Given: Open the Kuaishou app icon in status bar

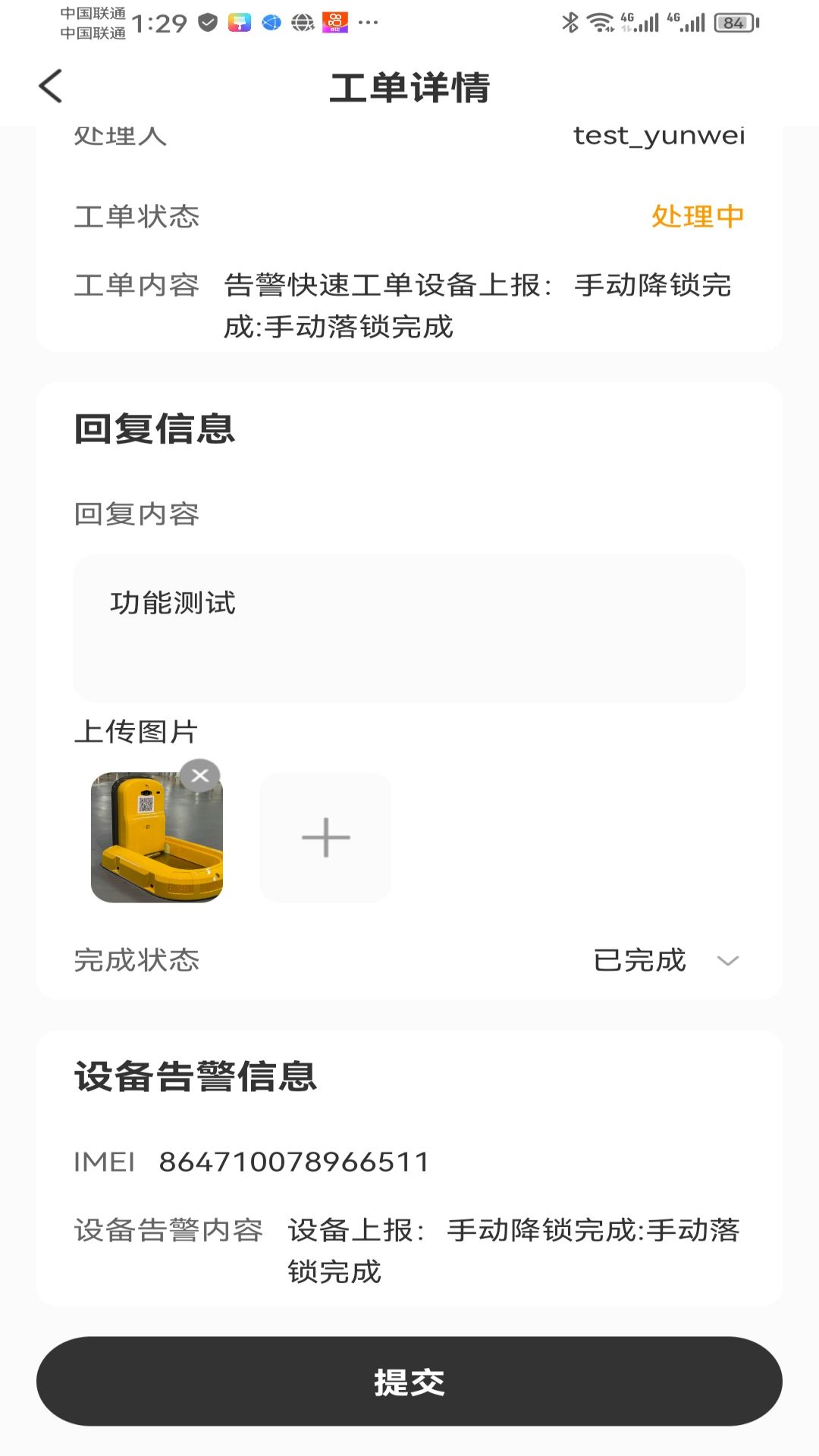Looking at the screenshot, I should click(334, 21).
